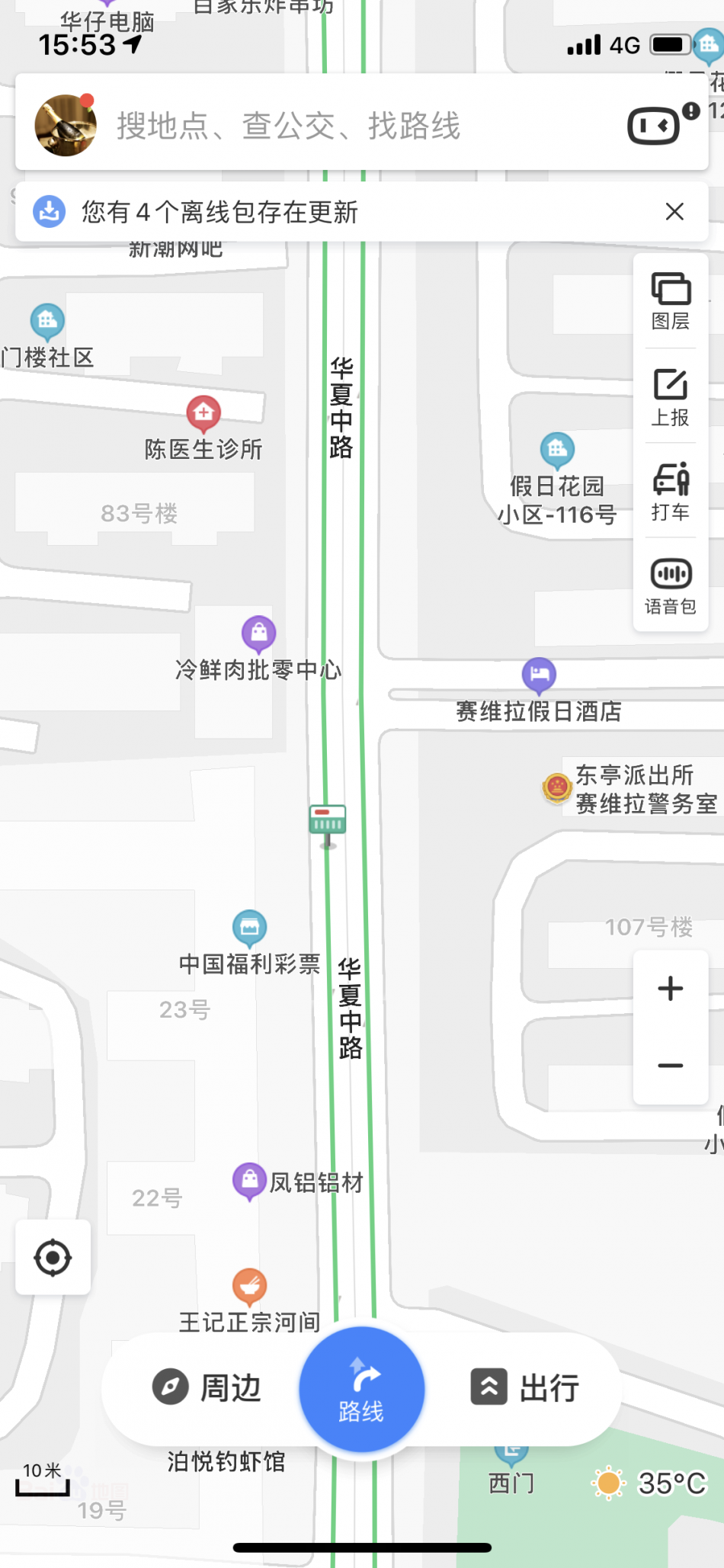
Task: Select 打车 to hail a taxi
Action: [671, 492]
